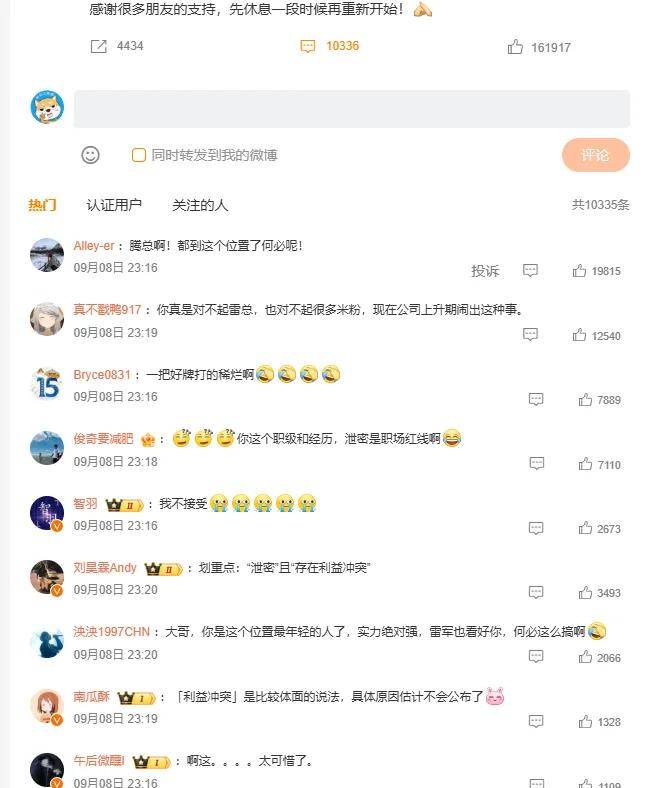Tap the 评论 submit button

(595, 155)
